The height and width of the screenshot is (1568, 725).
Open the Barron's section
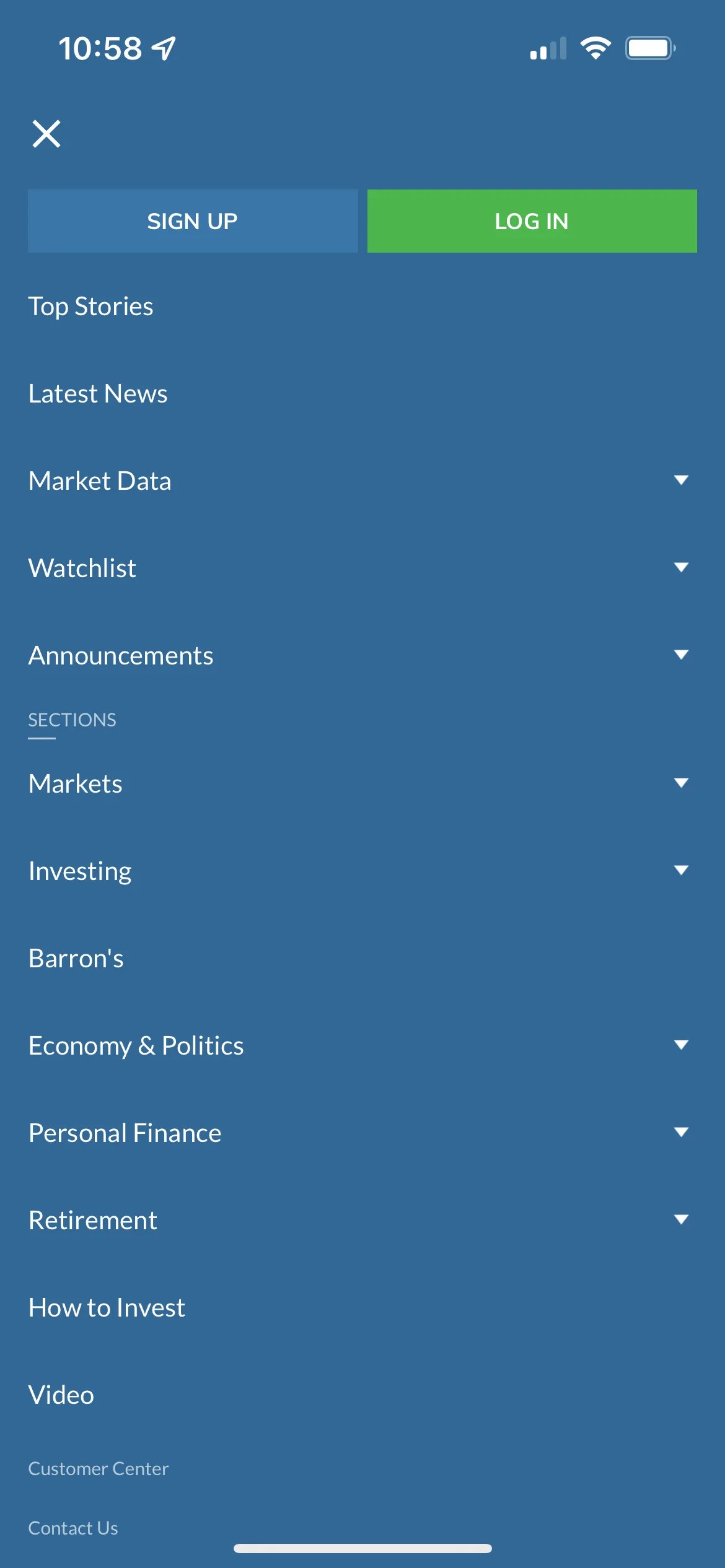coord(76,957)
